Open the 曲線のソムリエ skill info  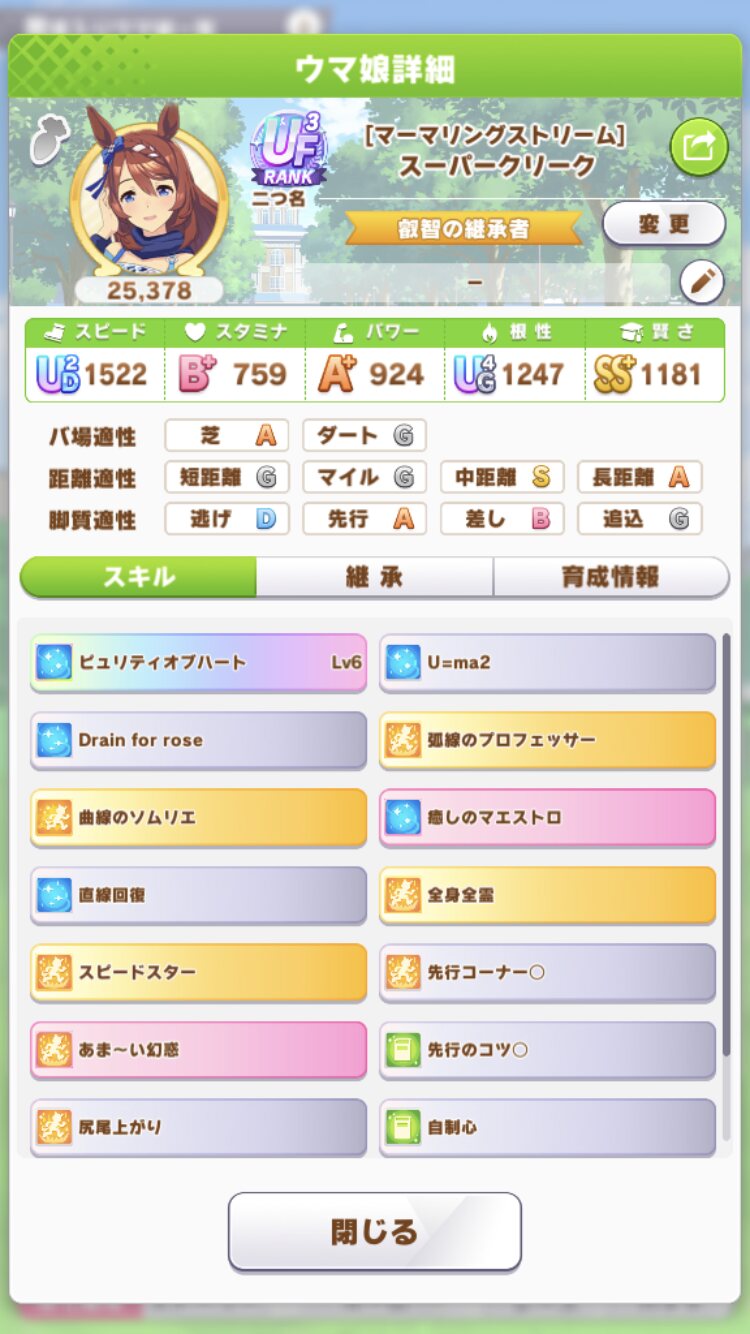point(198,817)
